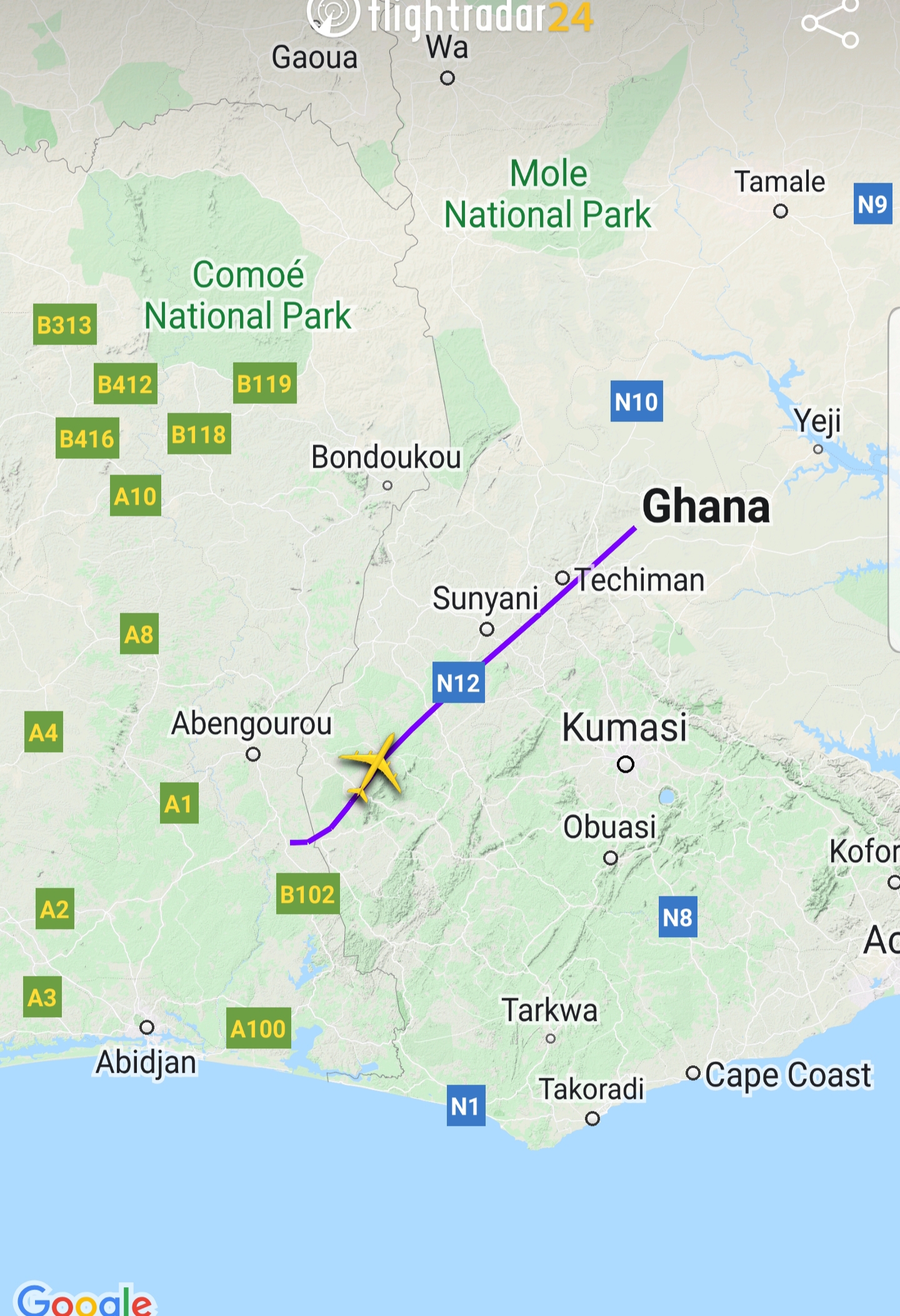The image size is (900, 1316).
Task: Share this flight map view
Action: (x=831, y=23)
